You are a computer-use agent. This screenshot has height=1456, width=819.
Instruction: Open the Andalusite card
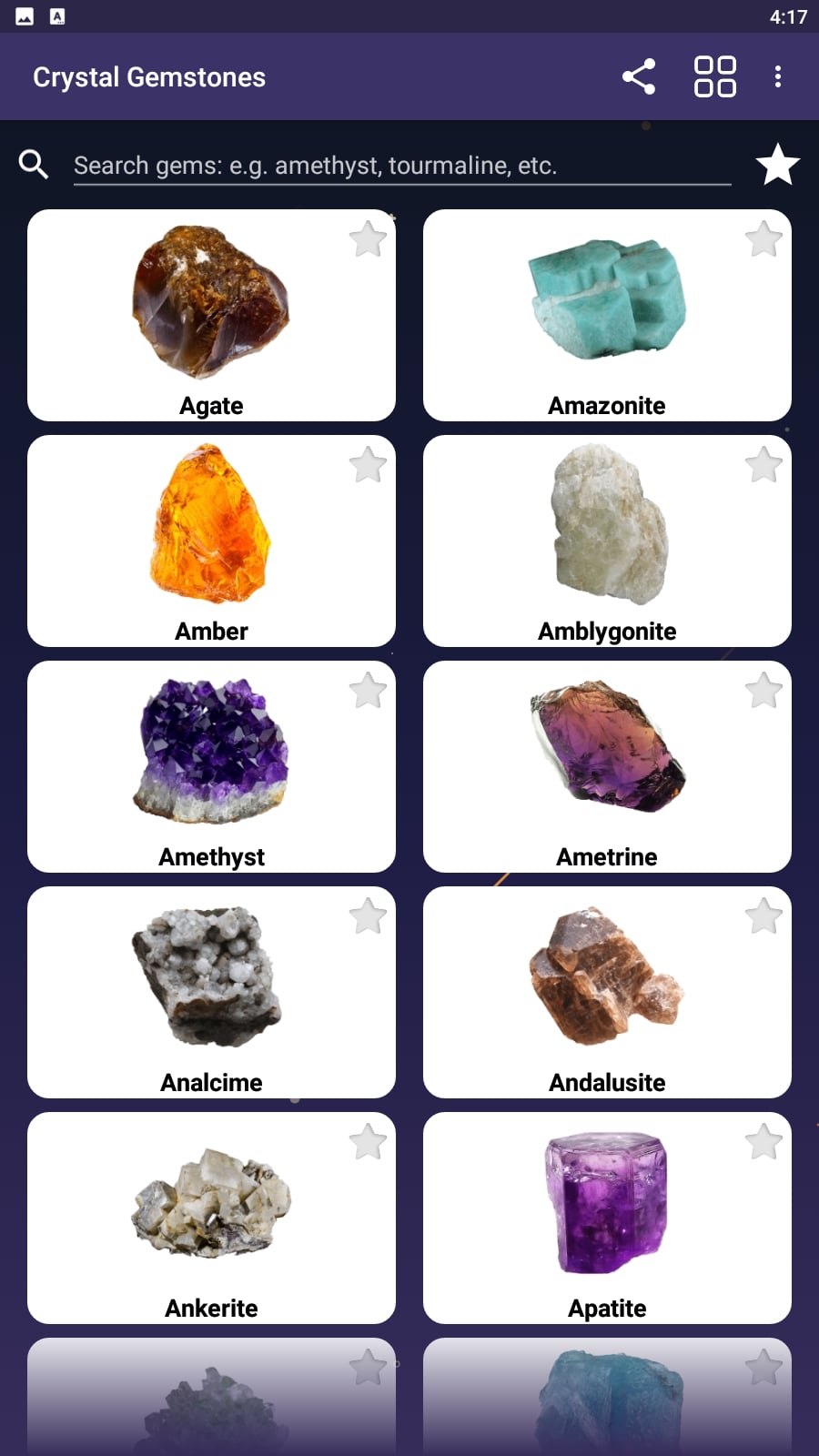(x=607, y=992)
